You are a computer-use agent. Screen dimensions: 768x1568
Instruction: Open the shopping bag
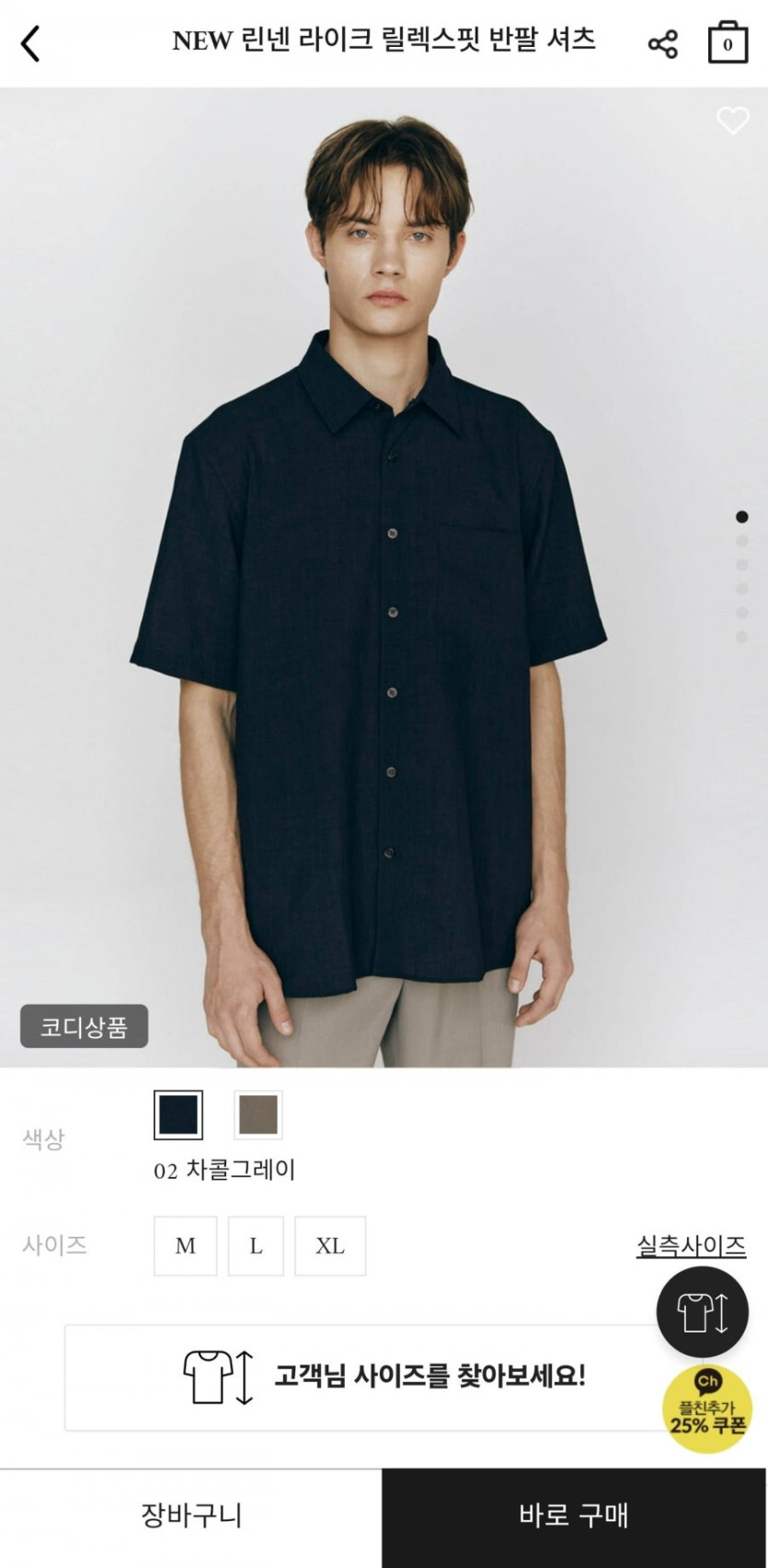point(728,42)
